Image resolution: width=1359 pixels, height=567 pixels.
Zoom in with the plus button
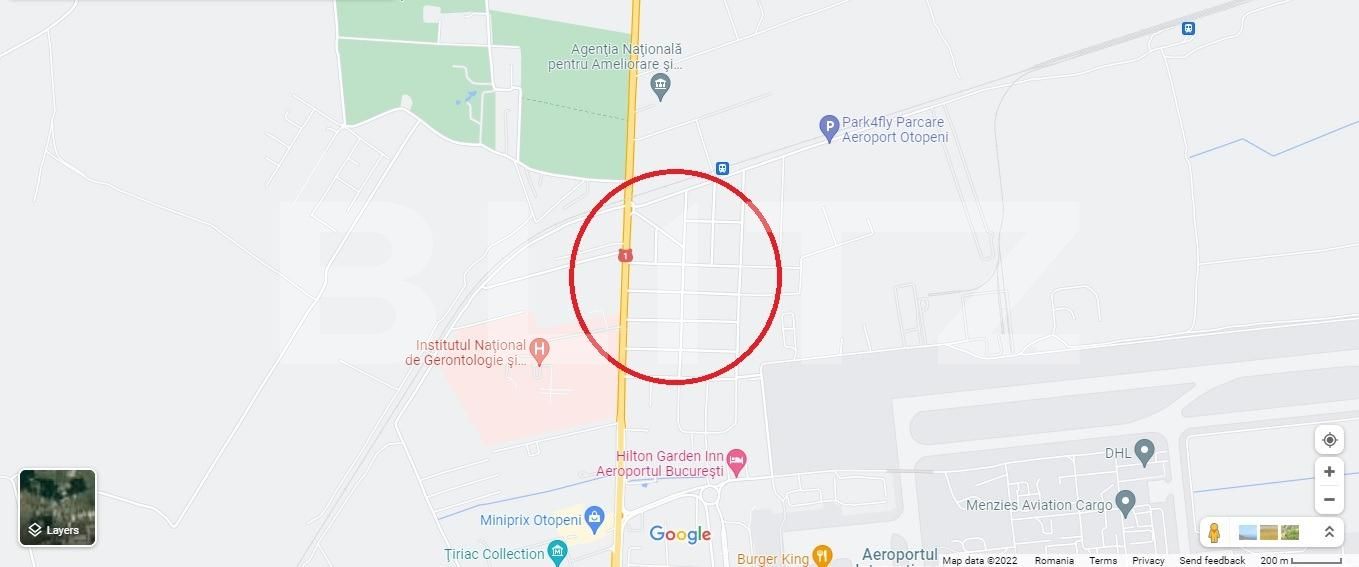(x=1329, y=471)
